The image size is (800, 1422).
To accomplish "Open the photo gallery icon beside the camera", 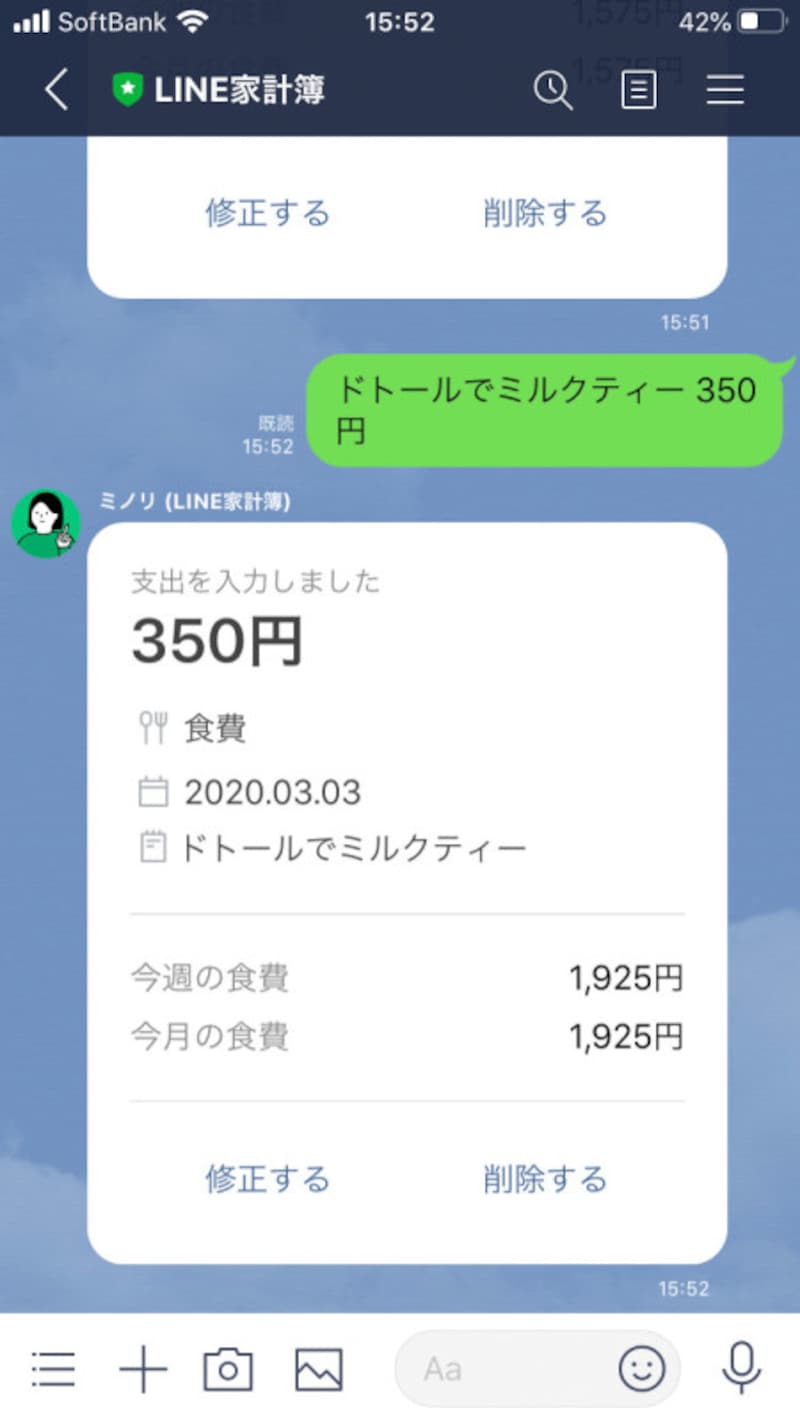I will [318, 1368].
